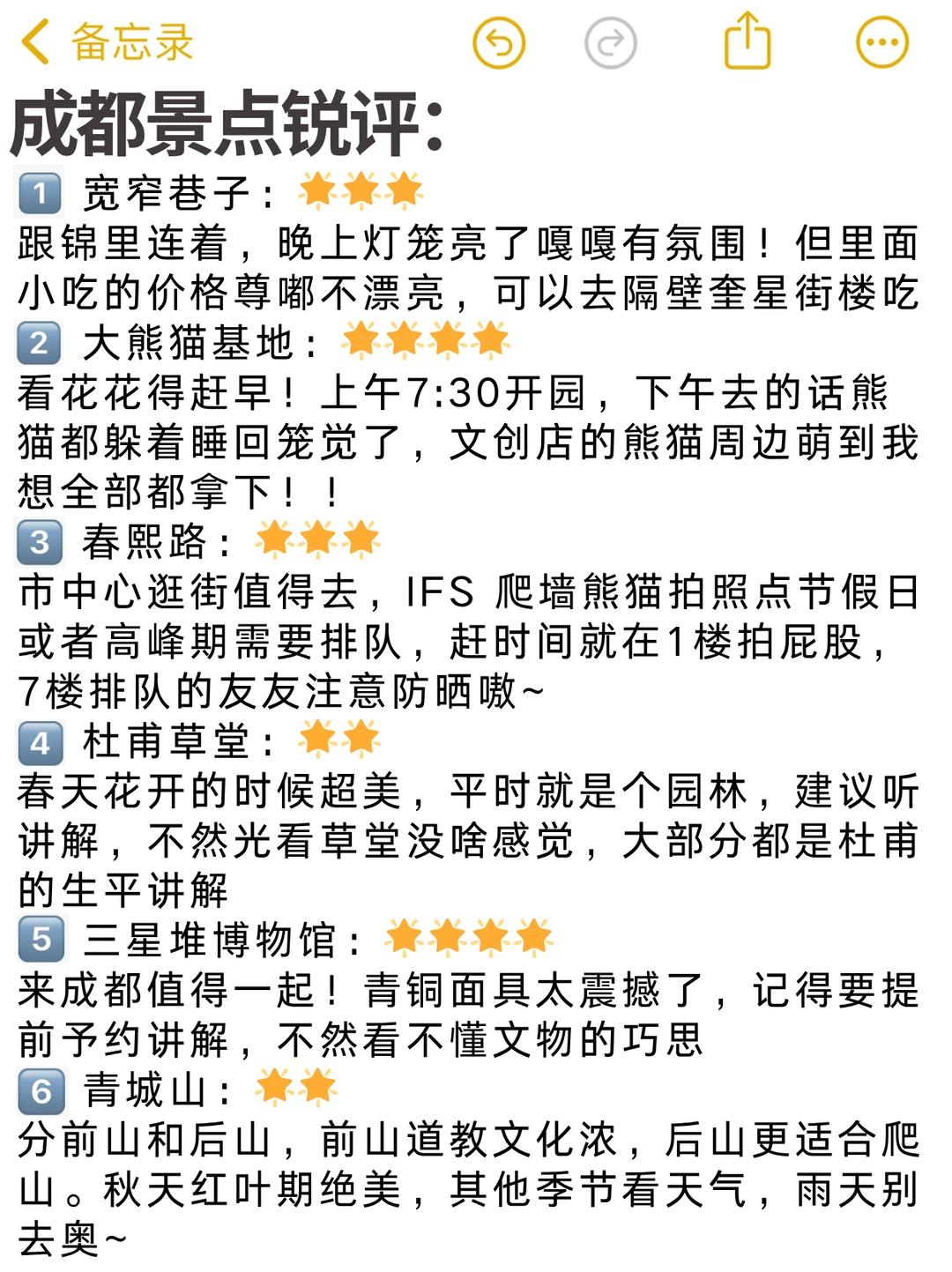This screenshot has height=1272, width=952.
Task: Tap the undo arrow icon
Action: pyautogui.click(x=501, y=41)
